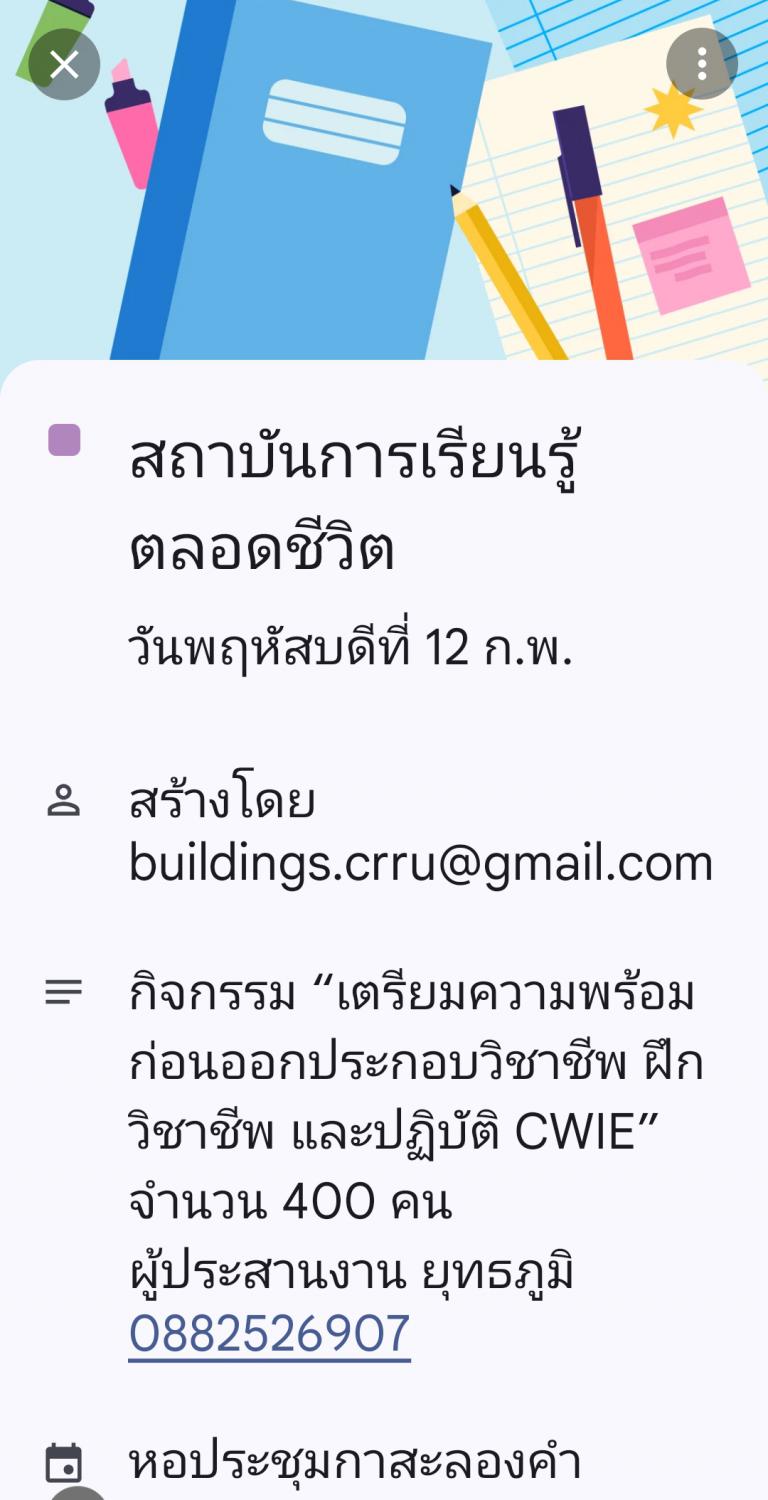Close the event details
Image resolution: width=768 pixels, height=1500 pixels.
(x=64, y=65)
